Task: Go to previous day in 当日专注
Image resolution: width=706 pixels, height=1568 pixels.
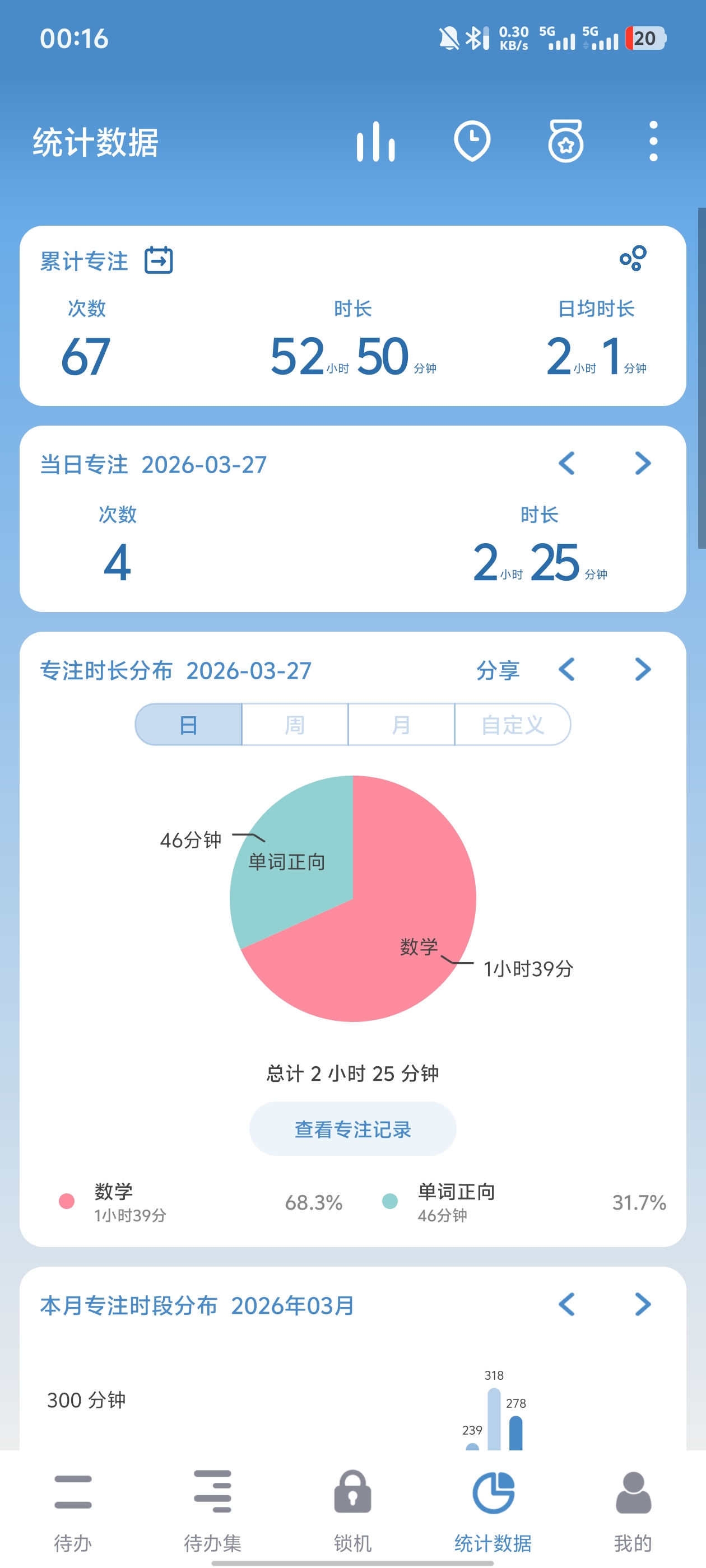Action: (566, 464)
